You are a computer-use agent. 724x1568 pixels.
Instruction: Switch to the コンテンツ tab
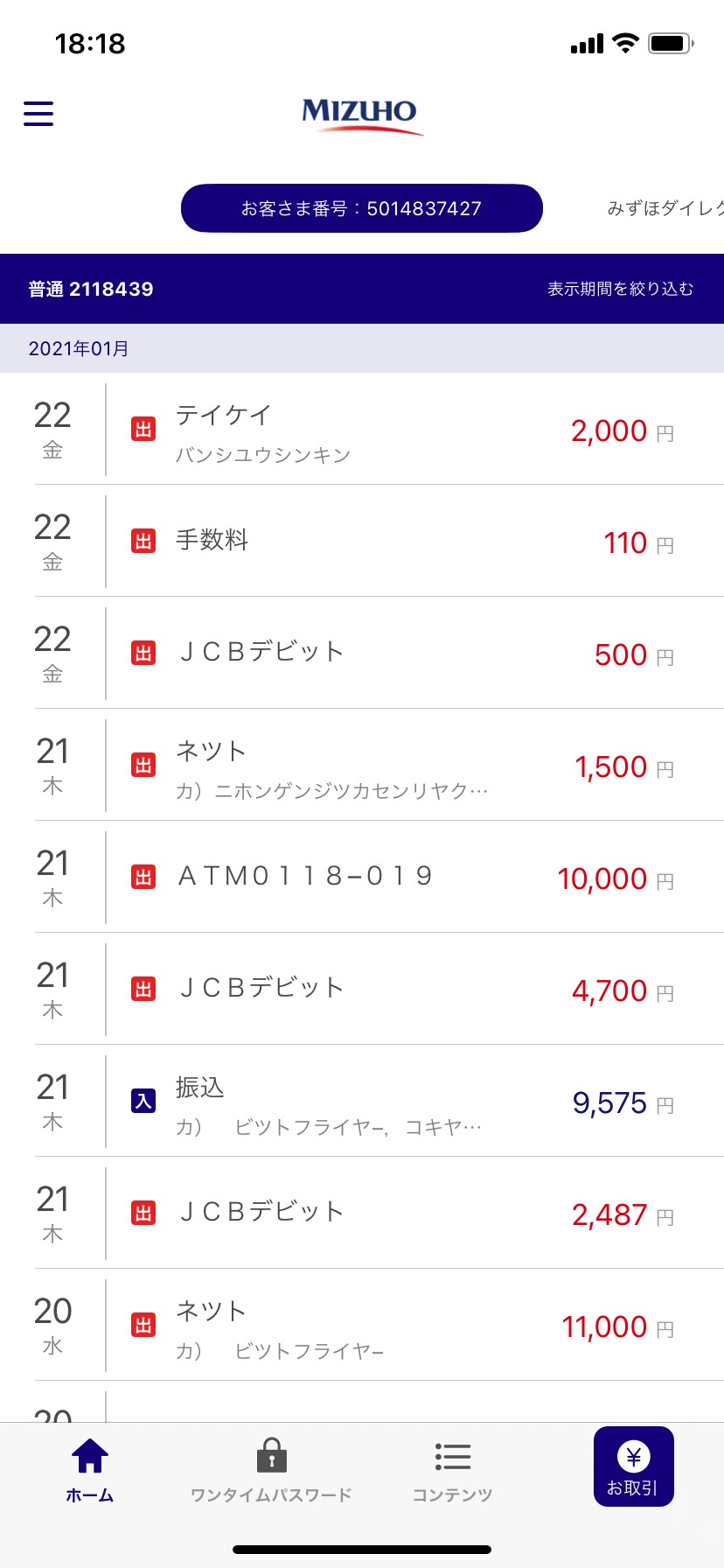coord(452,1471)
